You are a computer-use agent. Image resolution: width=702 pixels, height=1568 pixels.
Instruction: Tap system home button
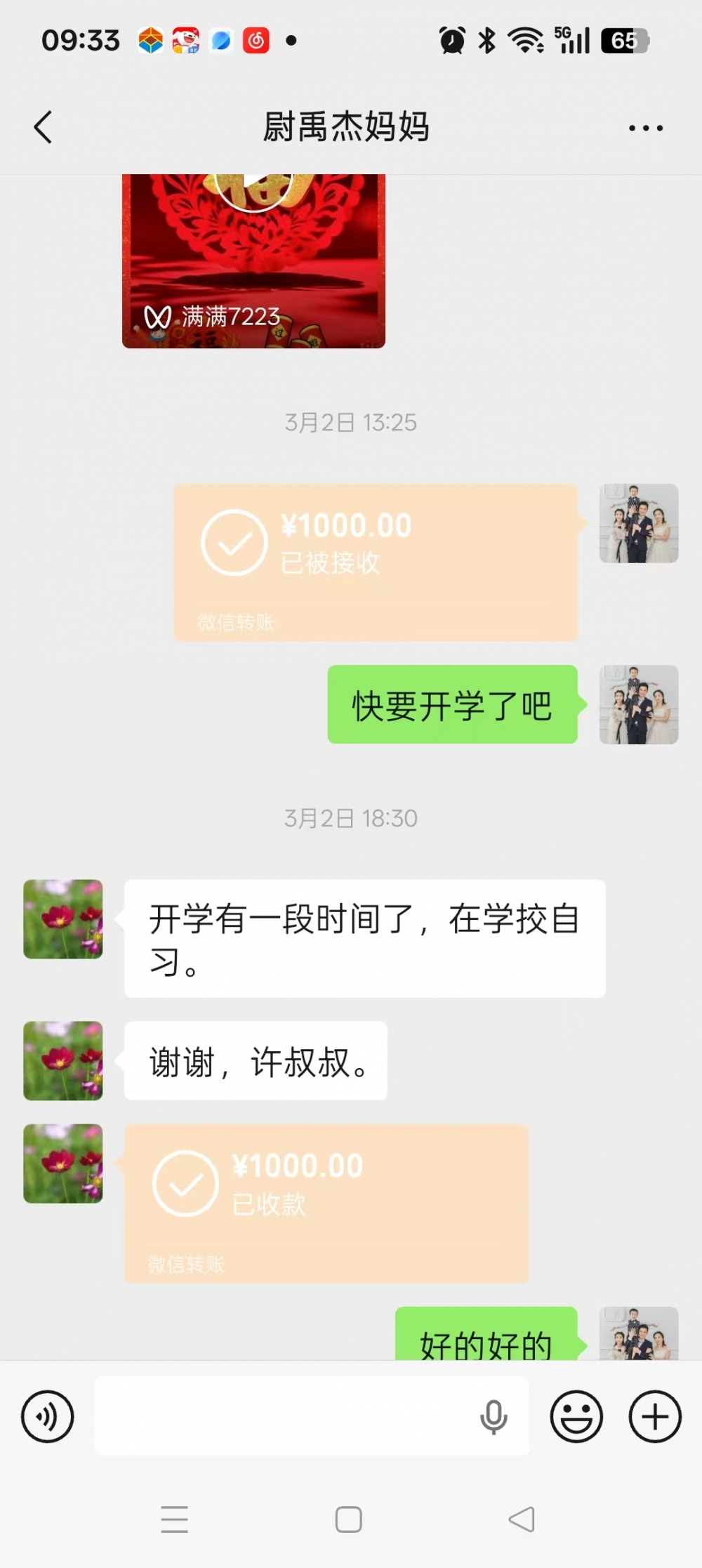point(349,1520)
